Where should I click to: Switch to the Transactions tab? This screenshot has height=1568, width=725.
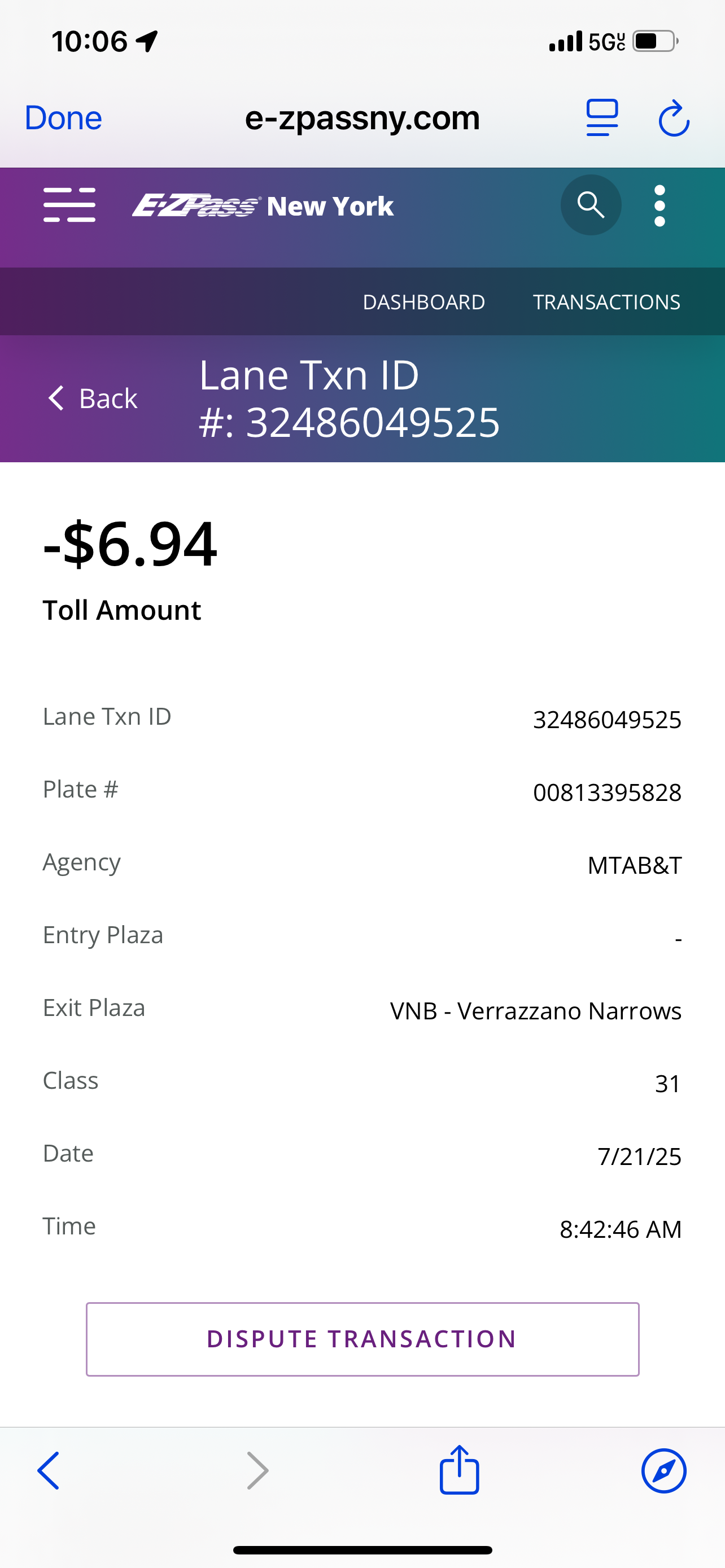coord(606,302)
